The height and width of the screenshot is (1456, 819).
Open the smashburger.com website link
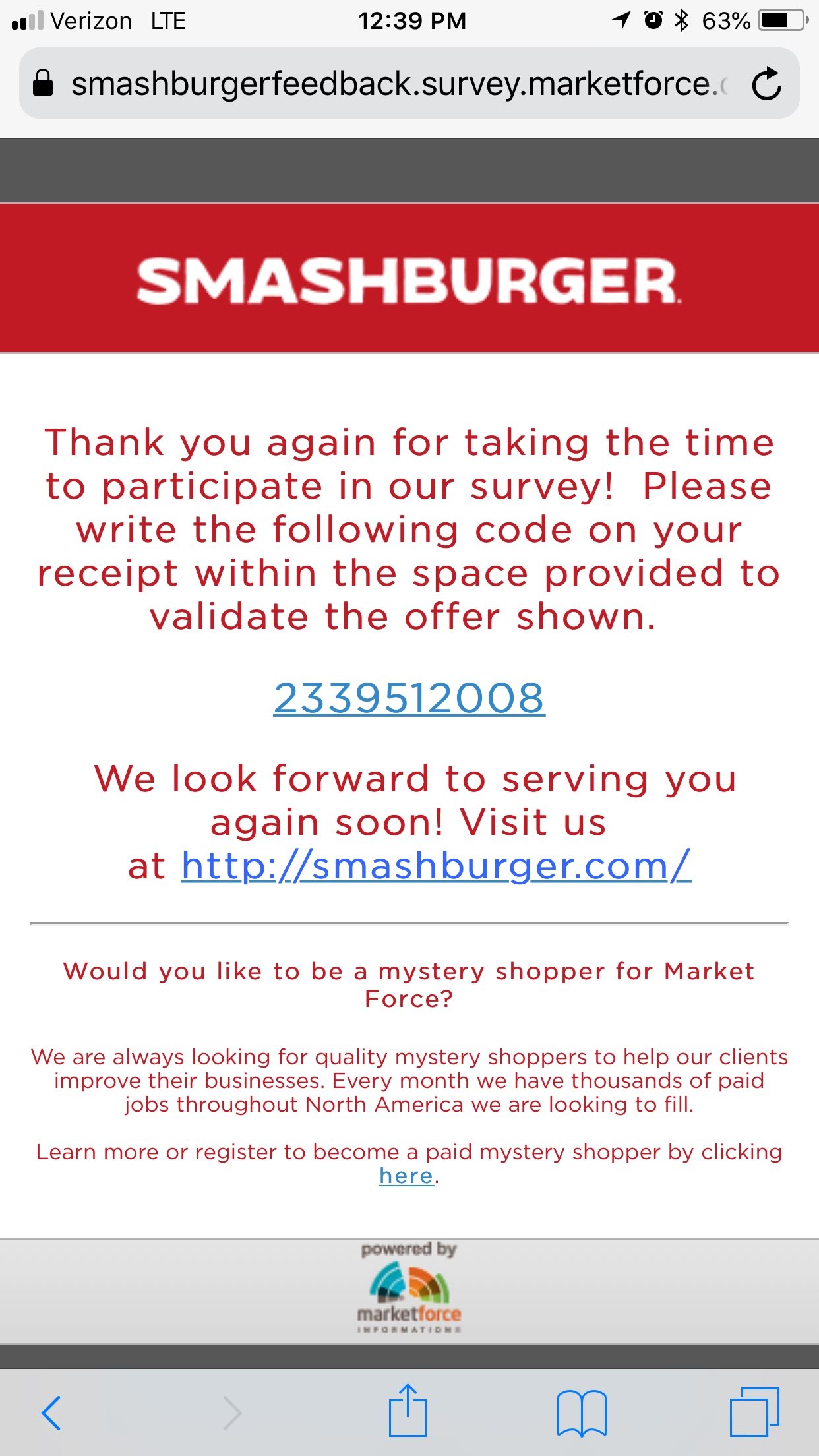(436, 865)
